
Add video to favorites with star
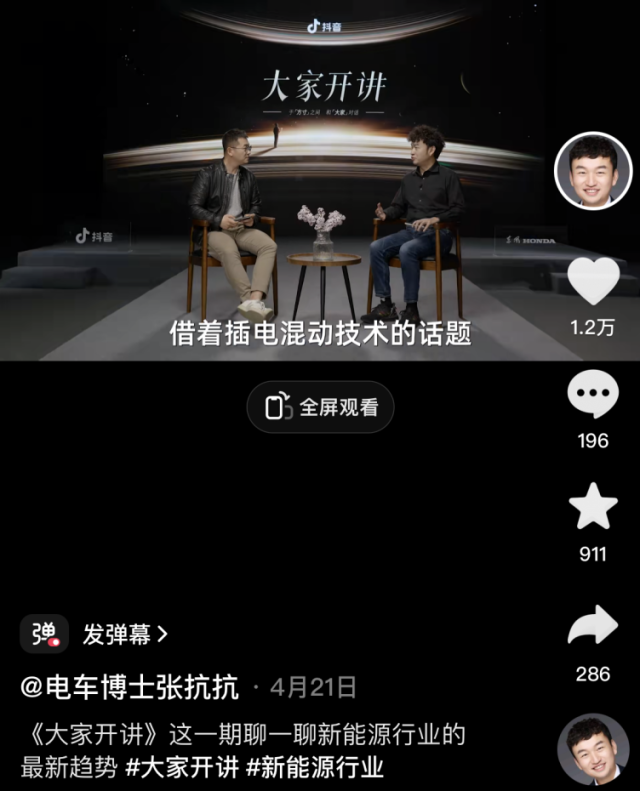click(x=593, y=507)
